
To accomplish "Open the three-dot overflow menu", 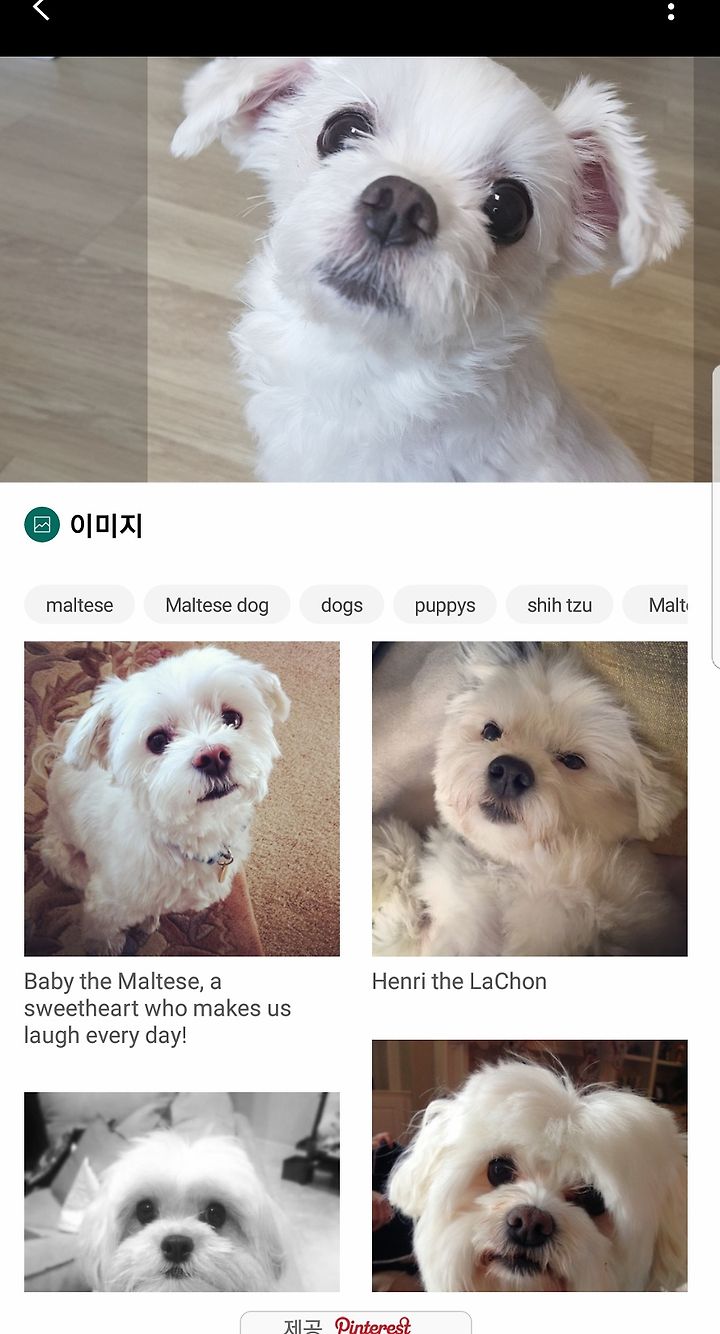I will coord(670,12).
